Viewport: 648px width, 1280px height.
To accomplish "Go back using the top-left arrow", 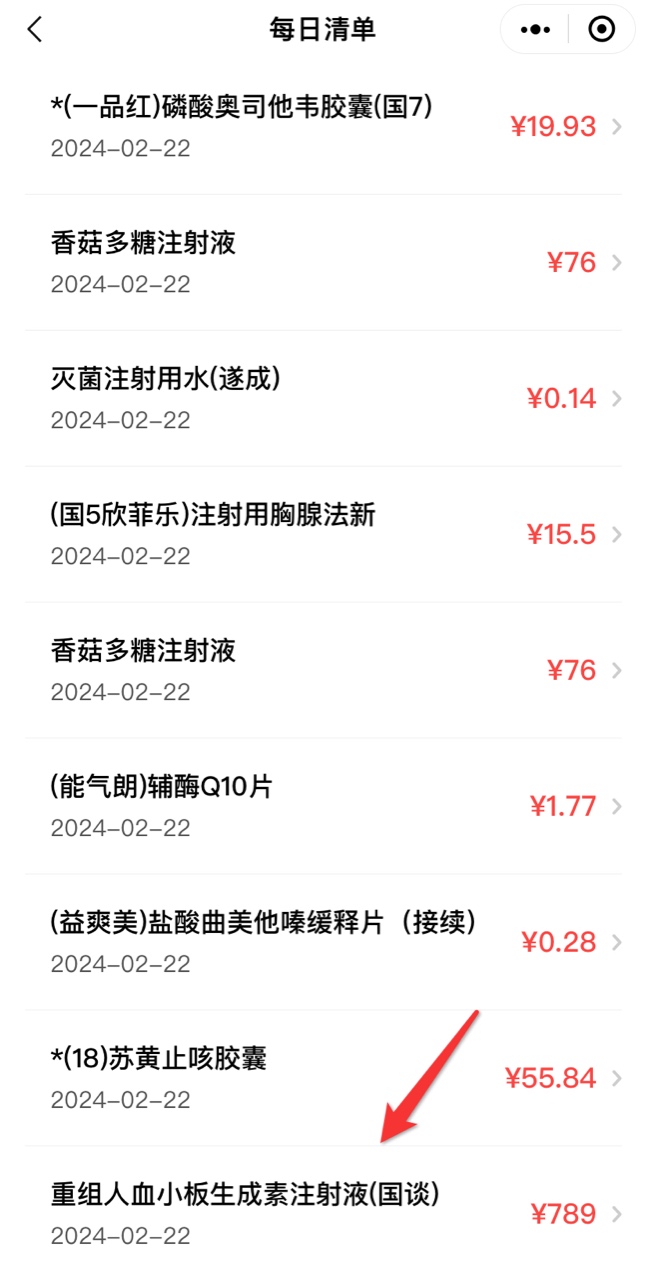I will point(36,30).
